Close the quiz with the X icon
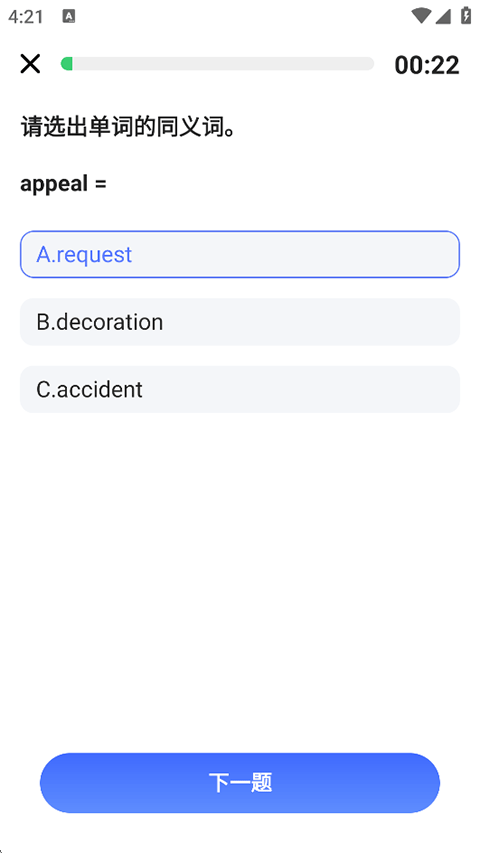Screen dimensions: 480x853 [30, 64]
